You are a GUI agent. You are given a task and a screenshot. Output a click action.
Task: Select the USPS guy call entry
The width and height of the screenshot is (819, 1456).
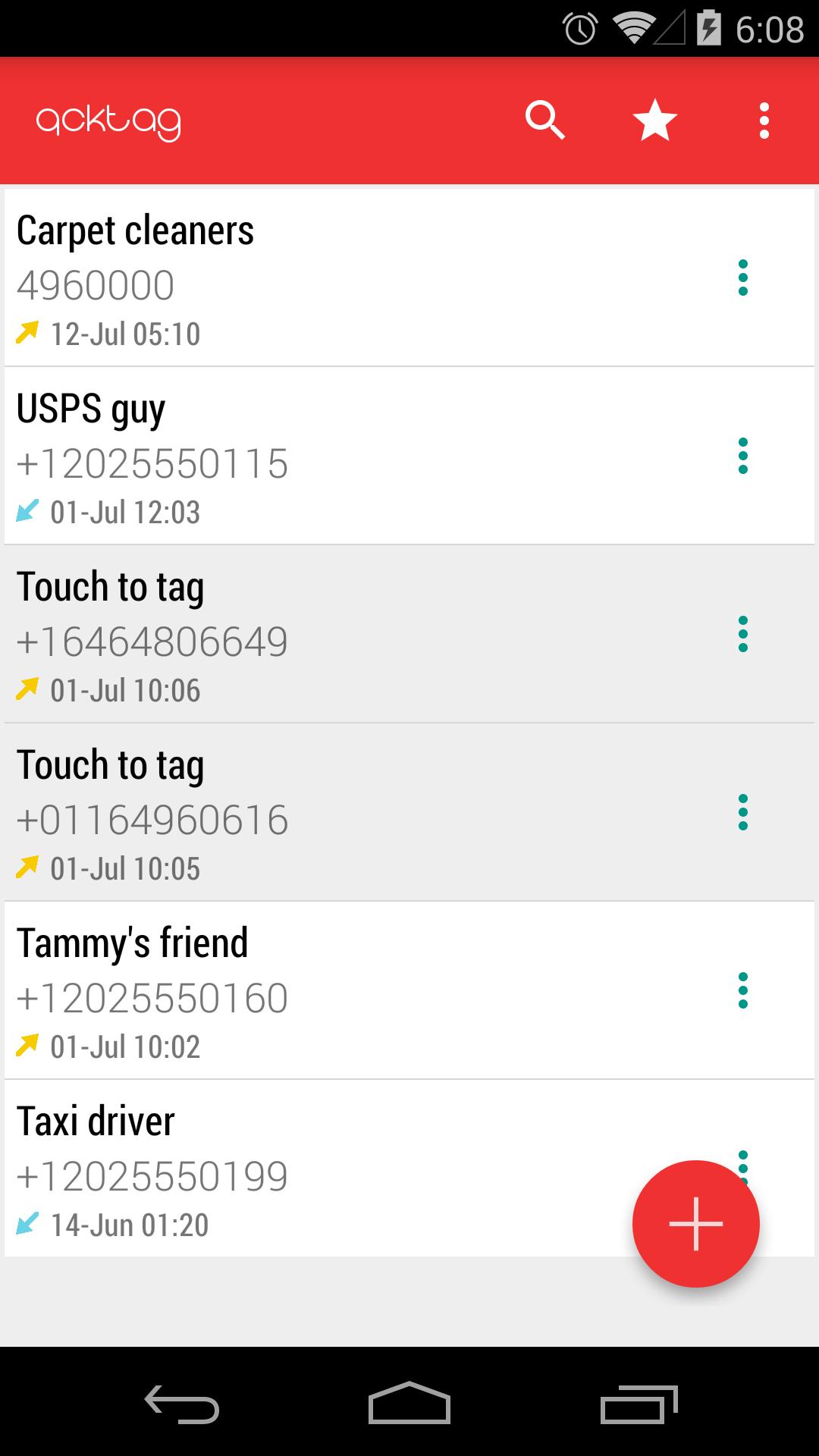click(x=303, y=455)
